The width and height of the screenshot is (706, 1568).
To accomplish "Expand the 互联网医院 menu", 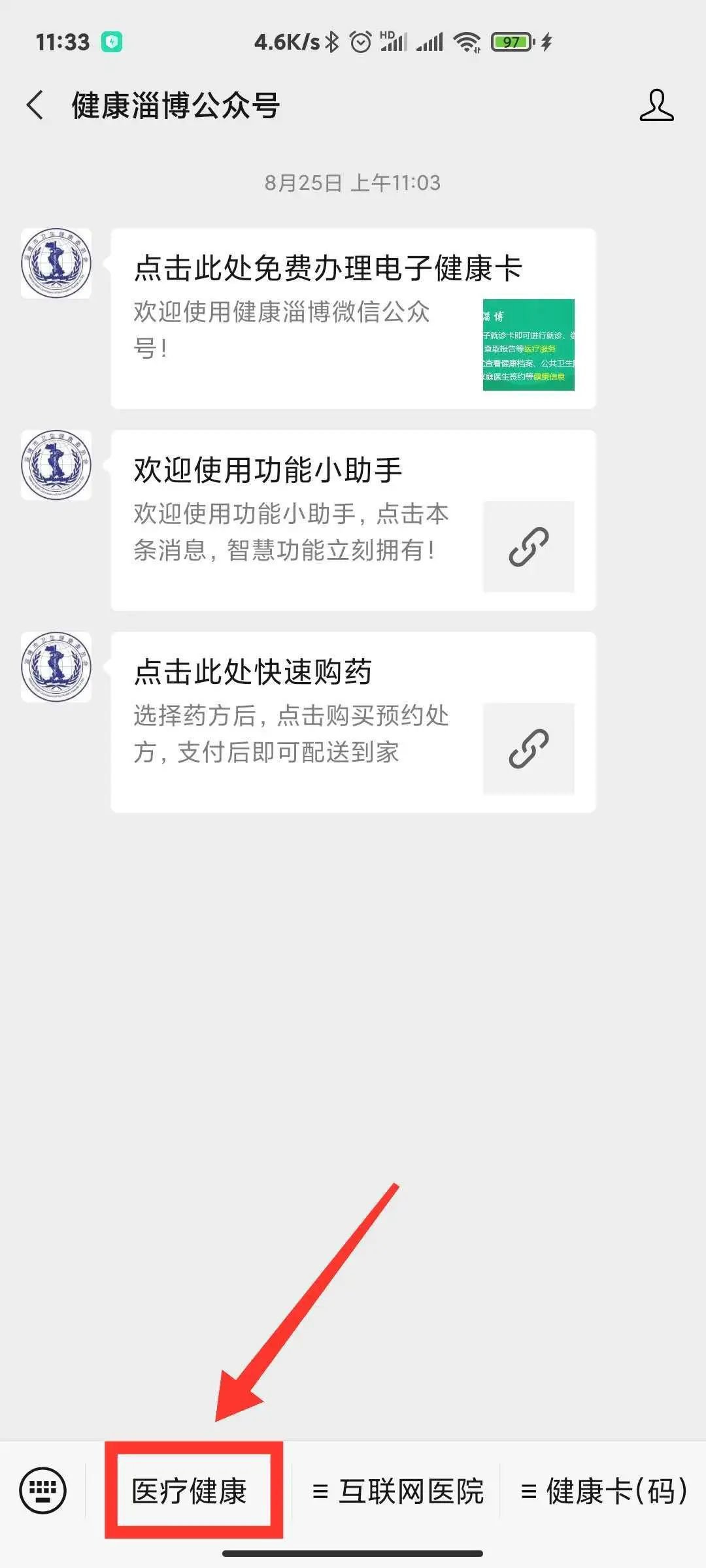I will (x=397, y=1492).
